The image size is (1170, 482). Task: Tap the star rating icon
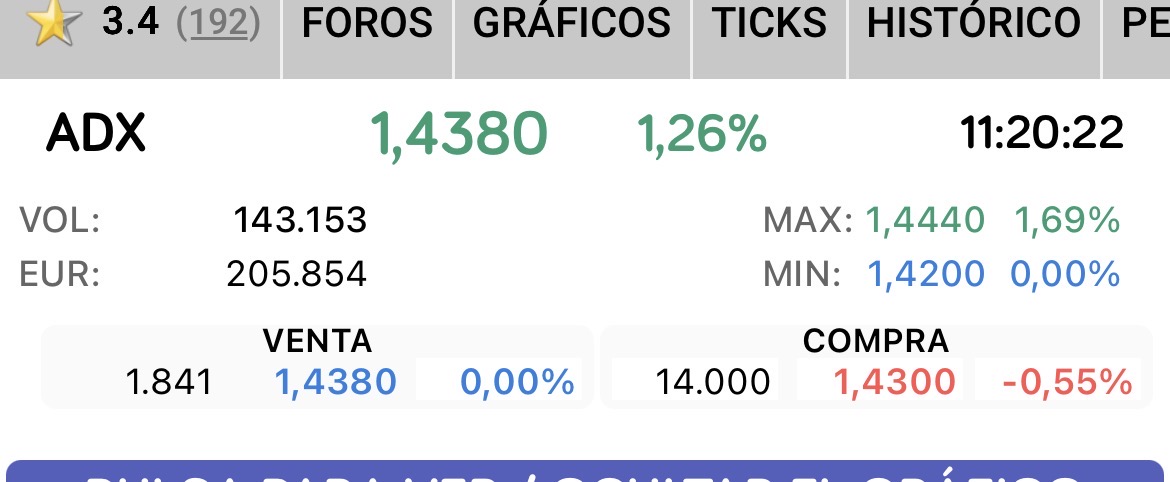(48, 24)
